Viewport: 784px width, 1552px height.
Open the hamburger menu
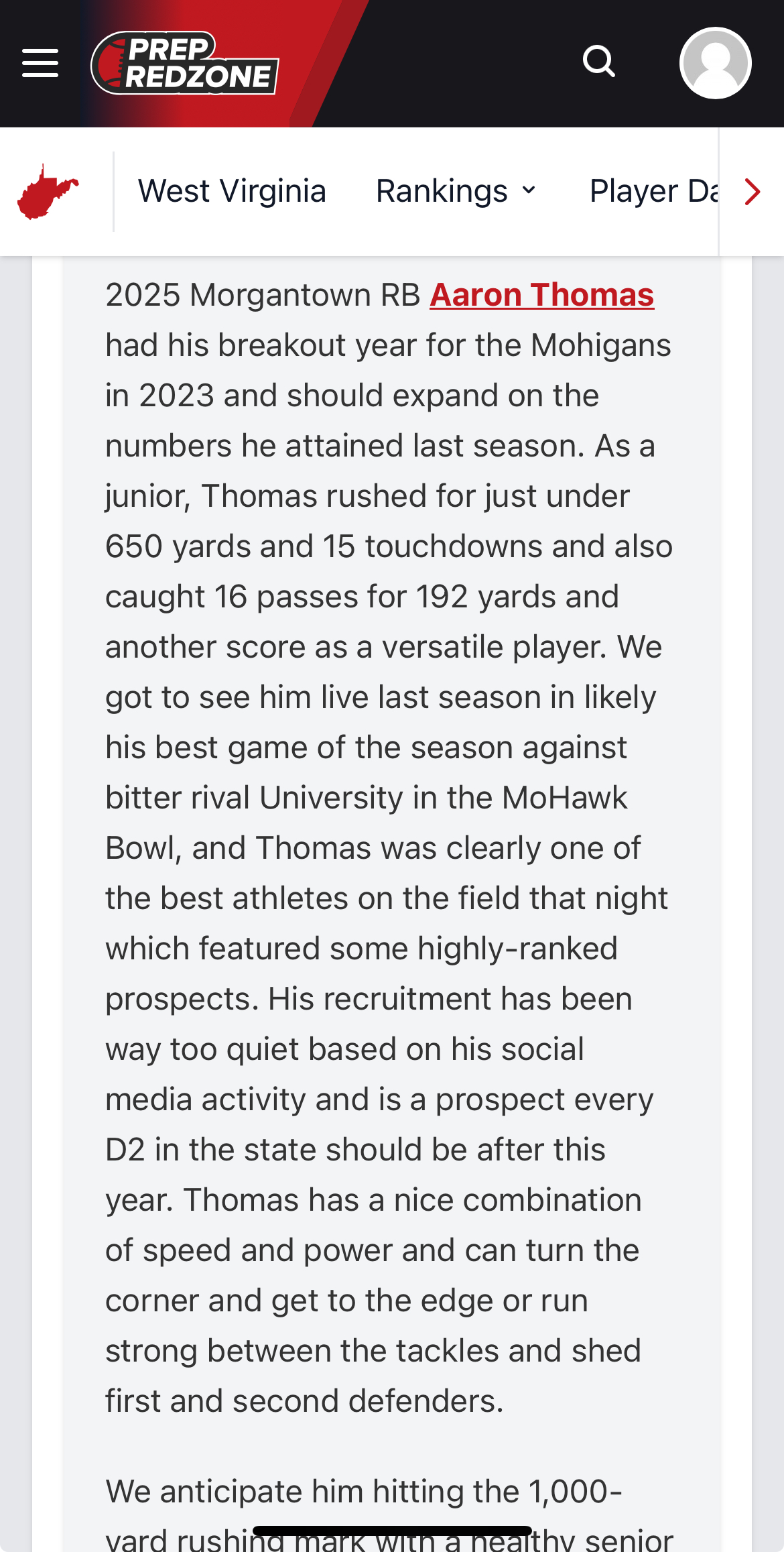[40, 63]
